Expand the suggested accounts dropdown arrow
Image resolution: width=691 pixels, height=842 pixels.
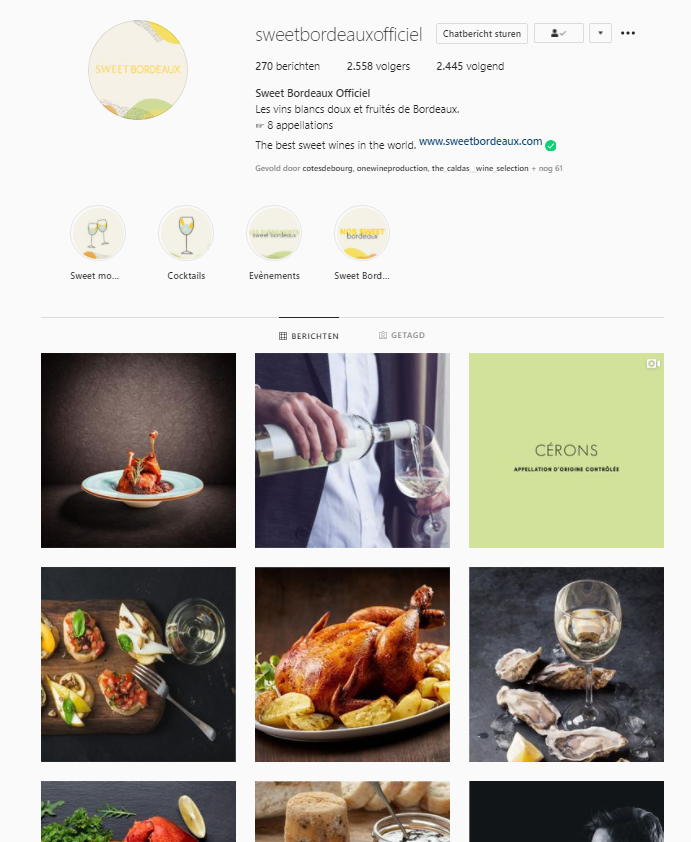[x=600, y=33]
